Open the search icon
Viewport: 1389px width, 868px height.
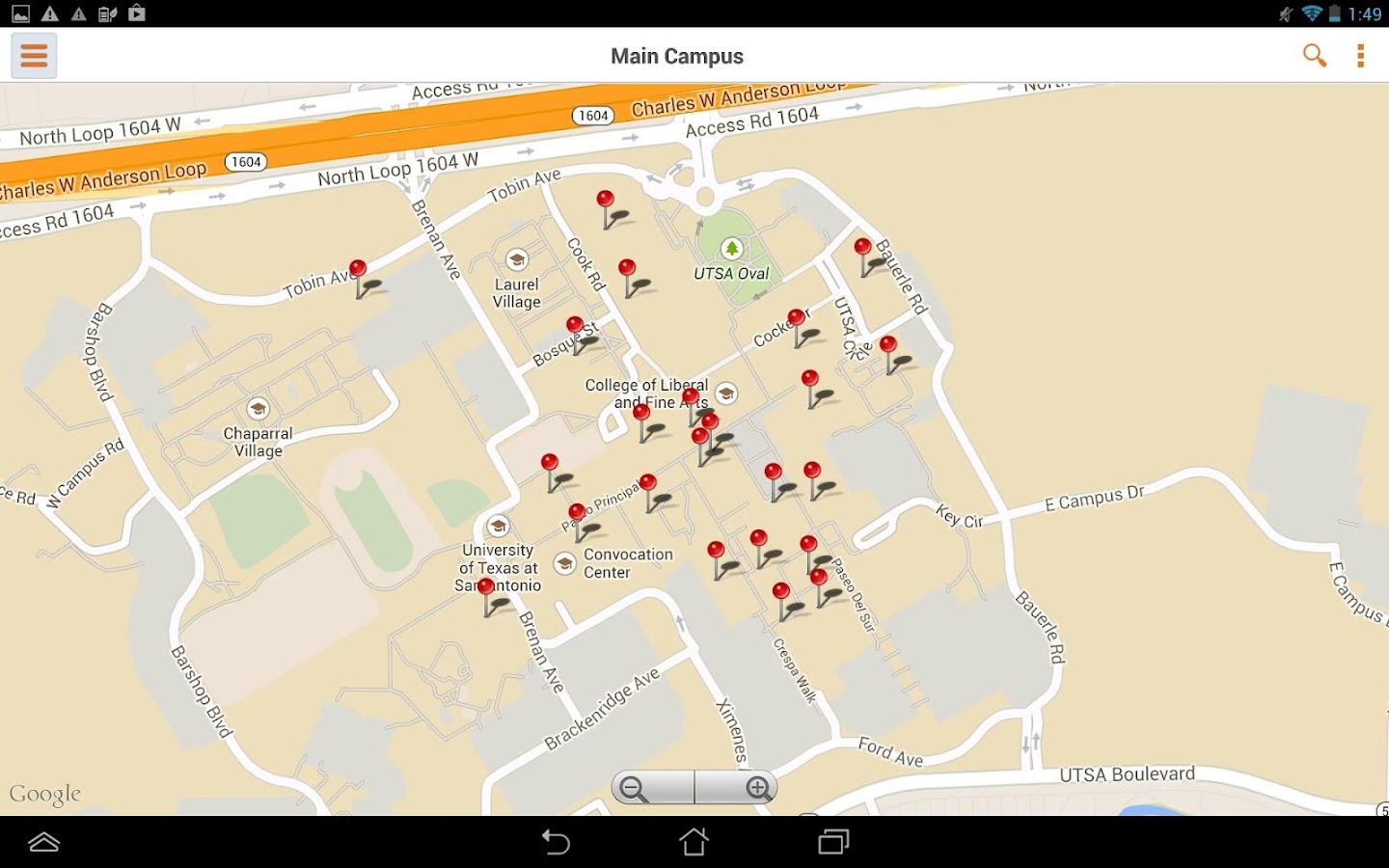[x=1314, y=56]
